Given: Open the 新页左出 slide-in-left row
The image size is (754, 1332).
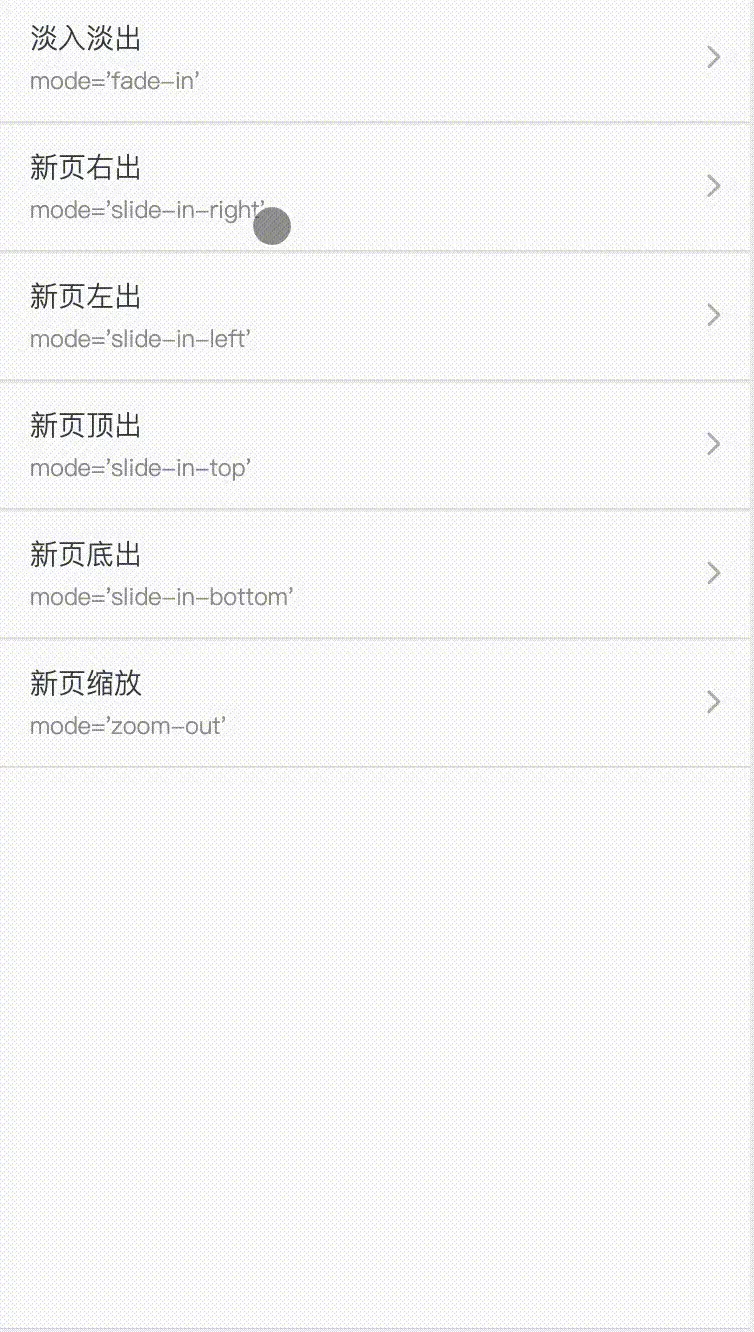Looking at the screenshot, I should (377, 316).
